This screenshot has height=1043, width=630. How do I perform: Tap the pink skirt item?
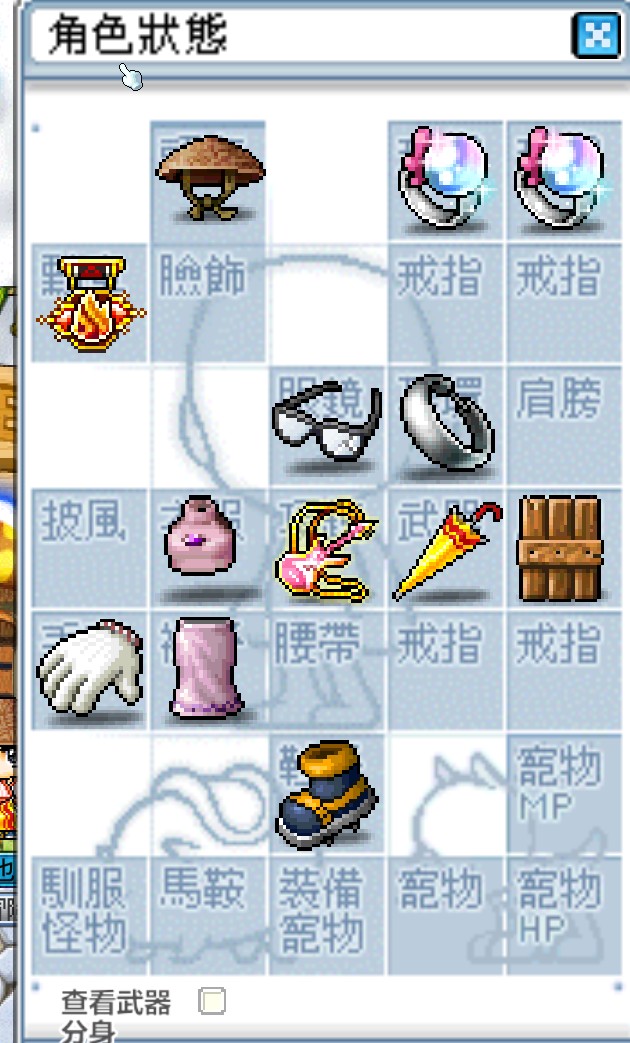tap(209, 667)
